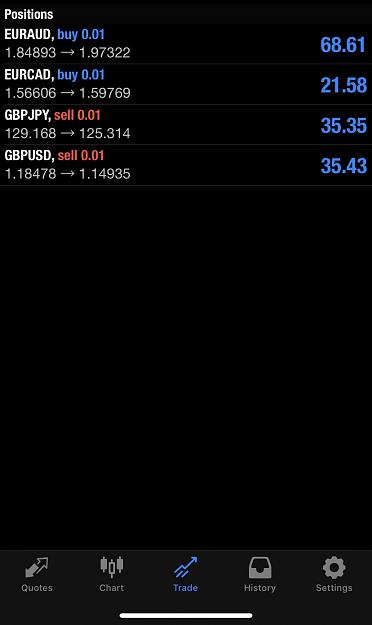View the History tab
The image size is (372, 625).
260,574
